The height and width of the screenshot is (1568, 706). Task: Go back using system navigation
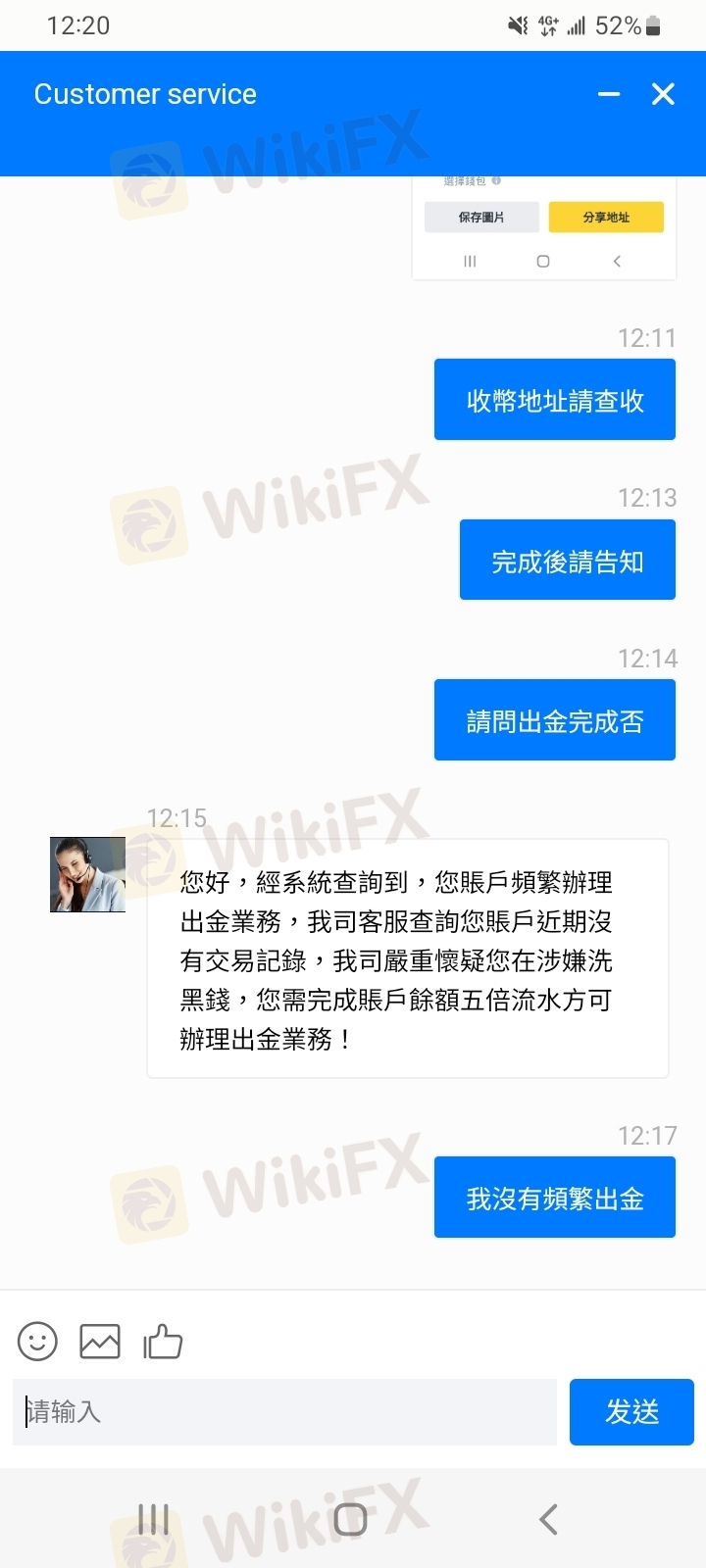[x=549, y=1519]
